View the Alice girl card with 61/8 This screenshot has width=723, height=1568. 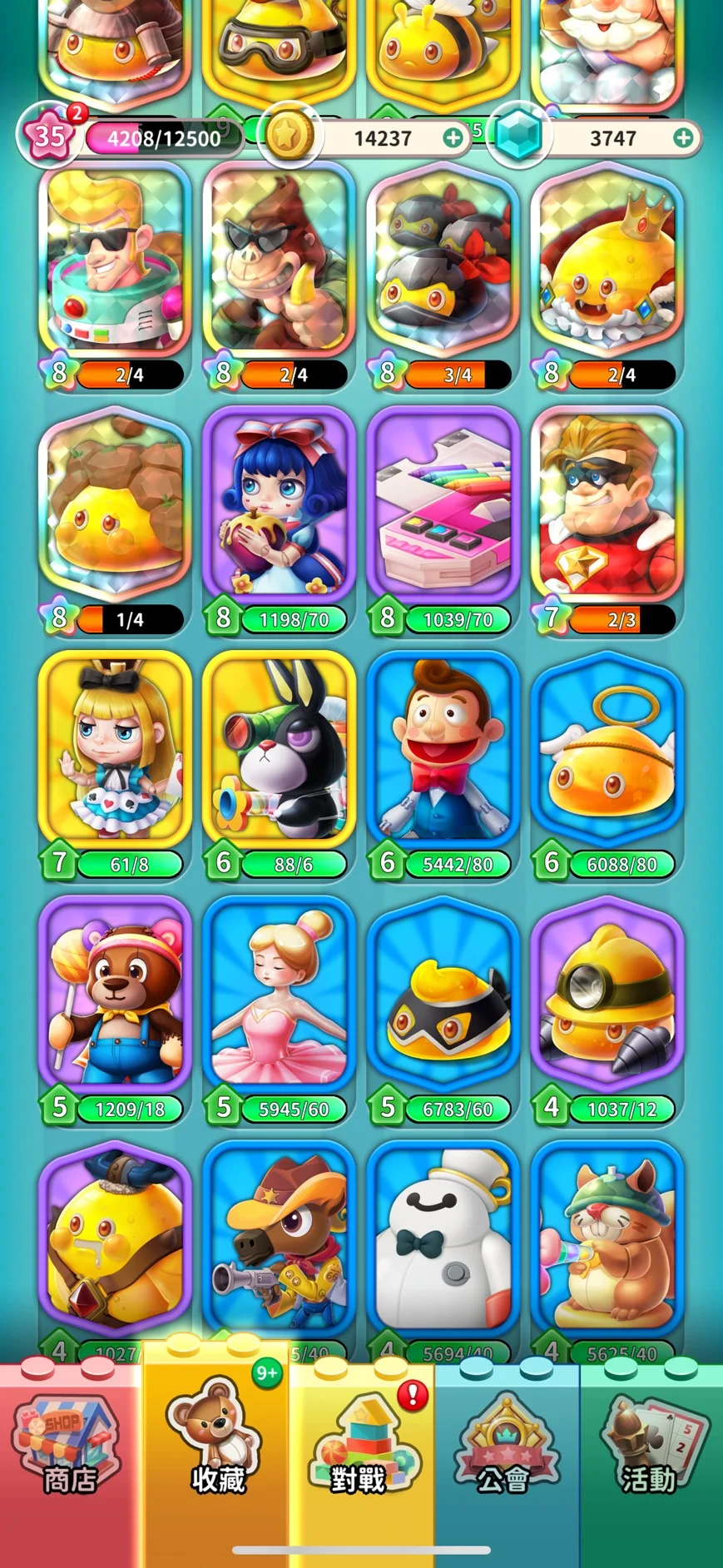(115, 747)
